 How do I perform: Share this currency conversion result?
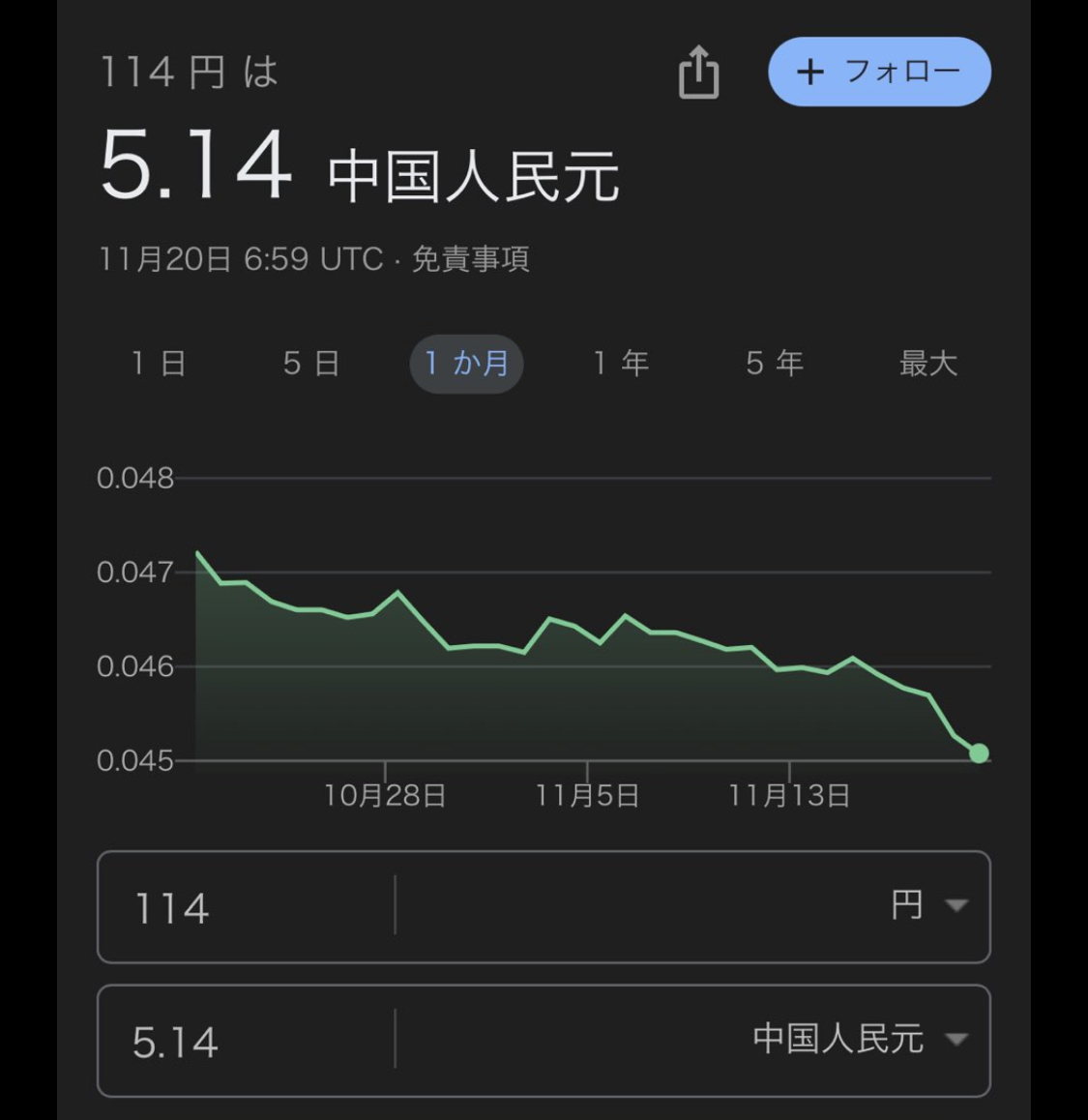tap(698, 73)
